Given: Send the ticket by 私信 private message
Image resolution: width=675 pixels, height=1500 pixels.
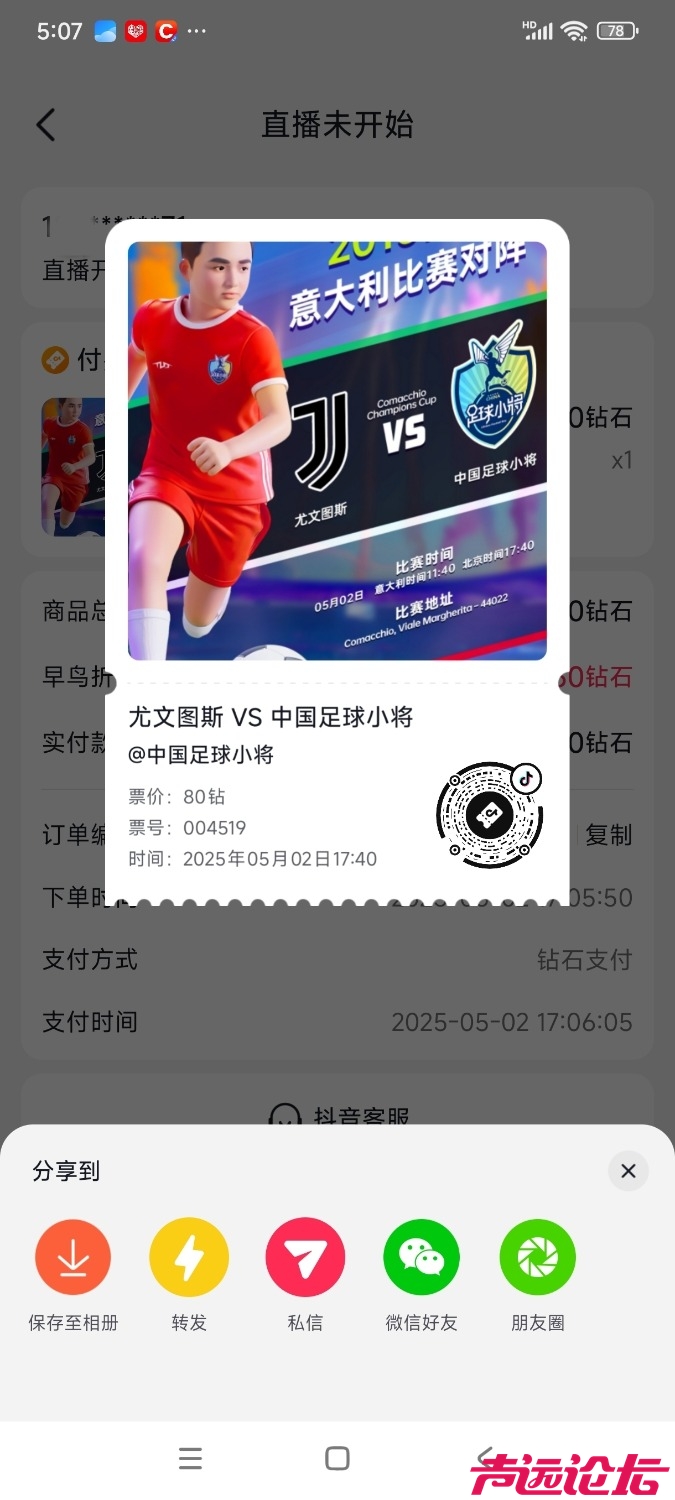Looking at the screenshot, I should pos(305,1258).
